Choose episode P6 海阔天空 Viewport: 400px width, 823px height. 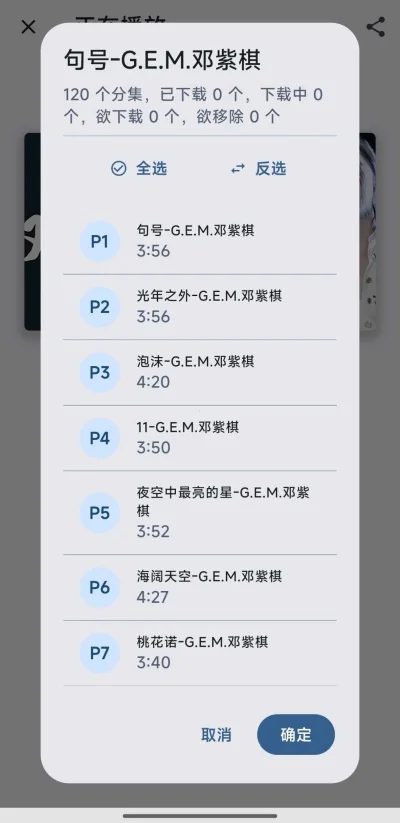click(200, 587)
